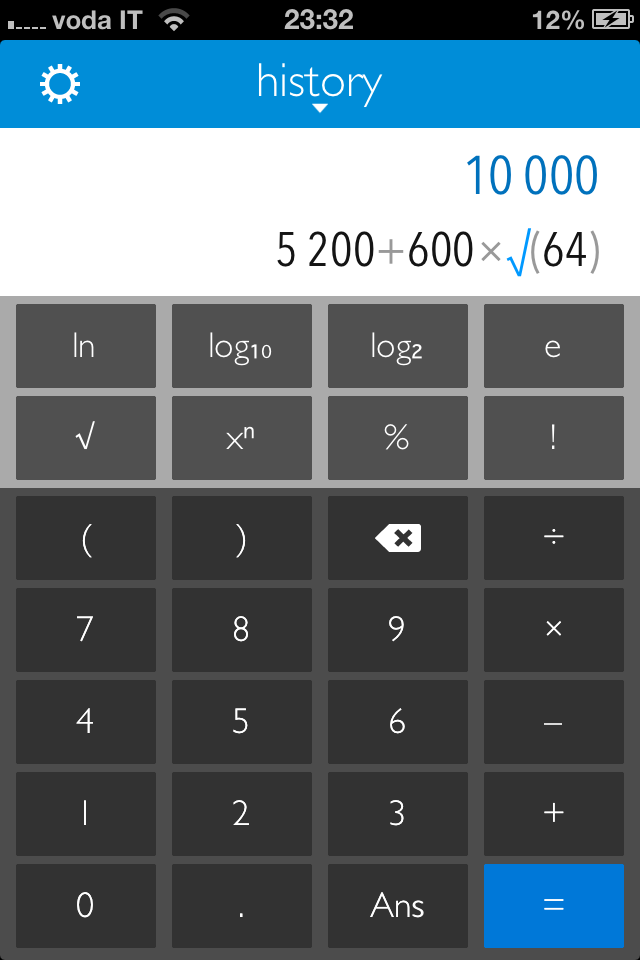Enter the digit 7
This screenshot has width=640, height=960.
point(85,630)
